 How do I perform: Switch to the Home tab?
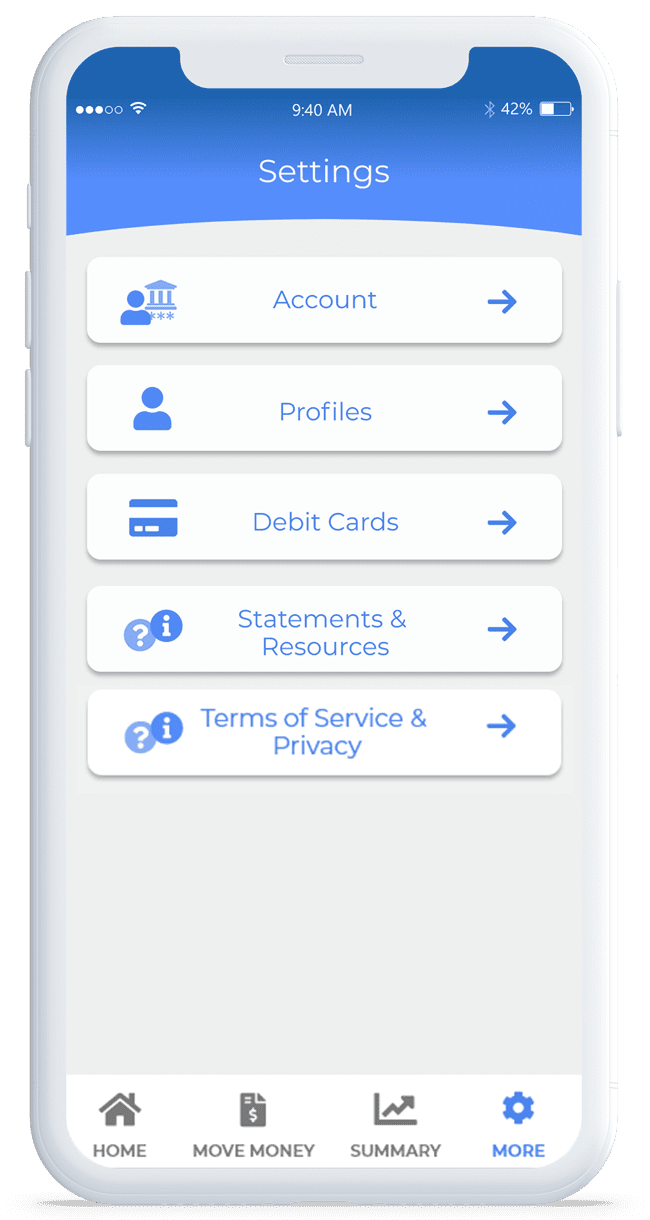120,1125
